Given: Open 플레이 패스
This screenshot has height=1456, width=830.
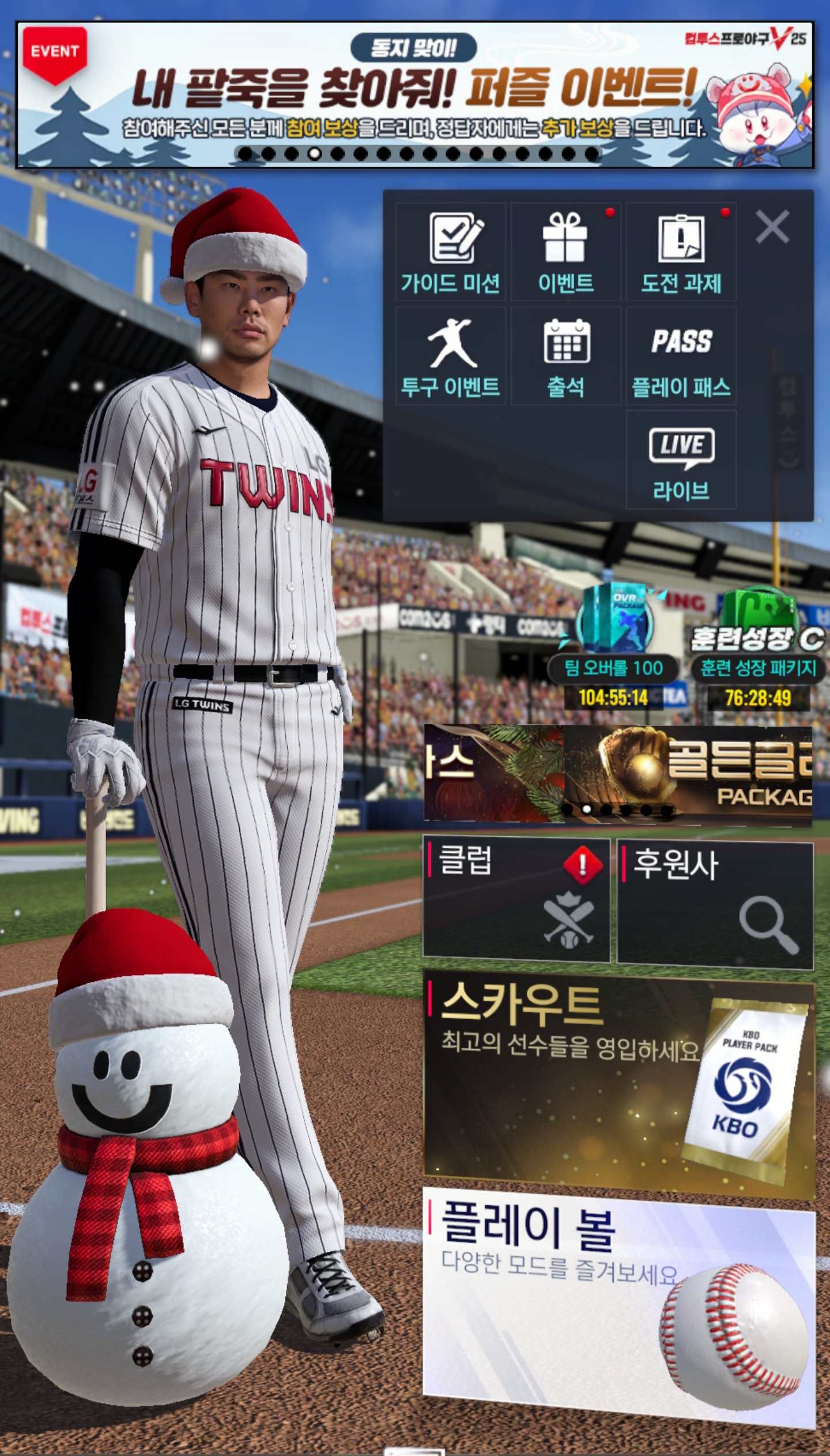Looking at the screenshot, I should [x=681, y=356].
